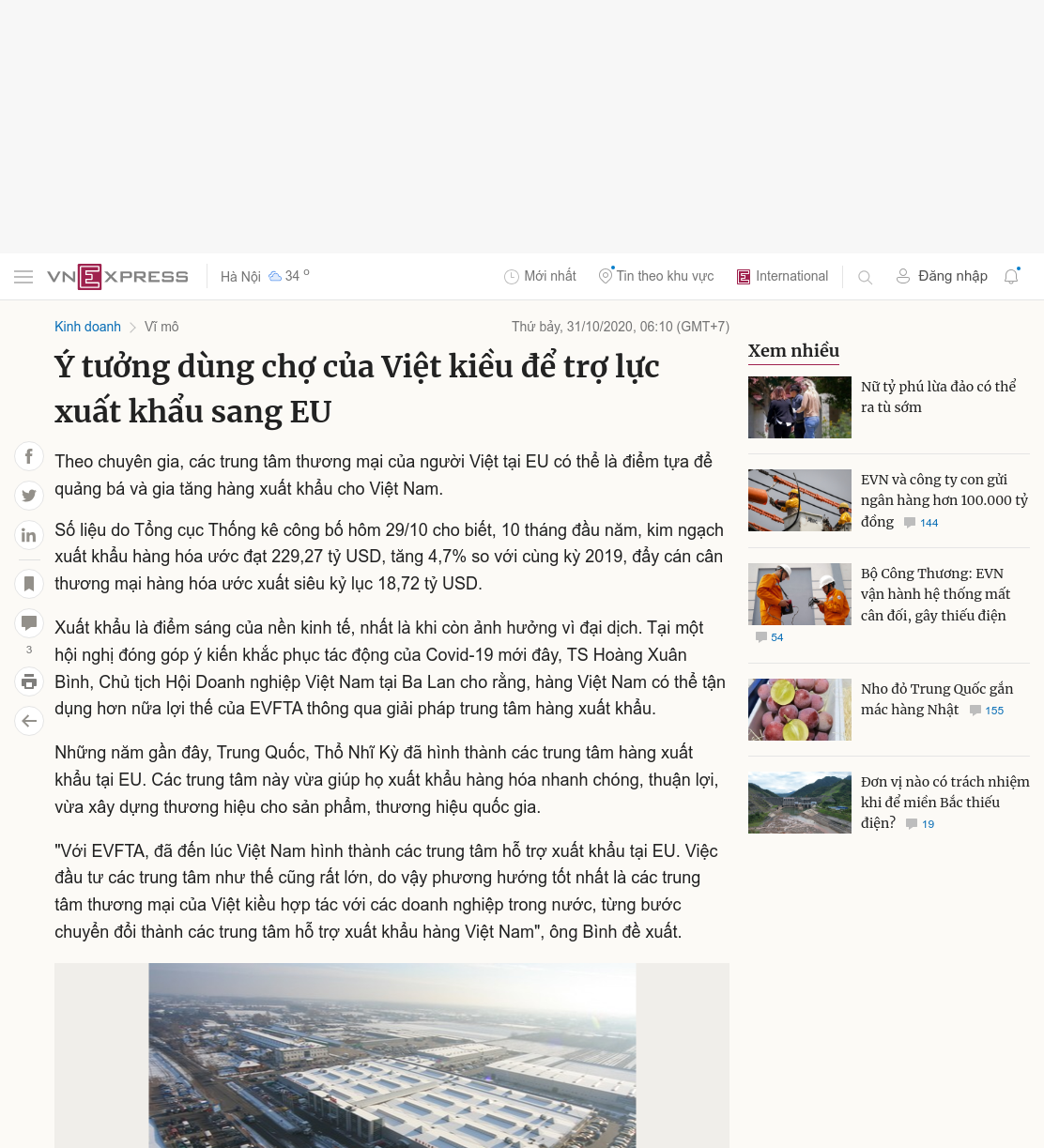
Task: Switch to International edition
Action: point(782,276)
